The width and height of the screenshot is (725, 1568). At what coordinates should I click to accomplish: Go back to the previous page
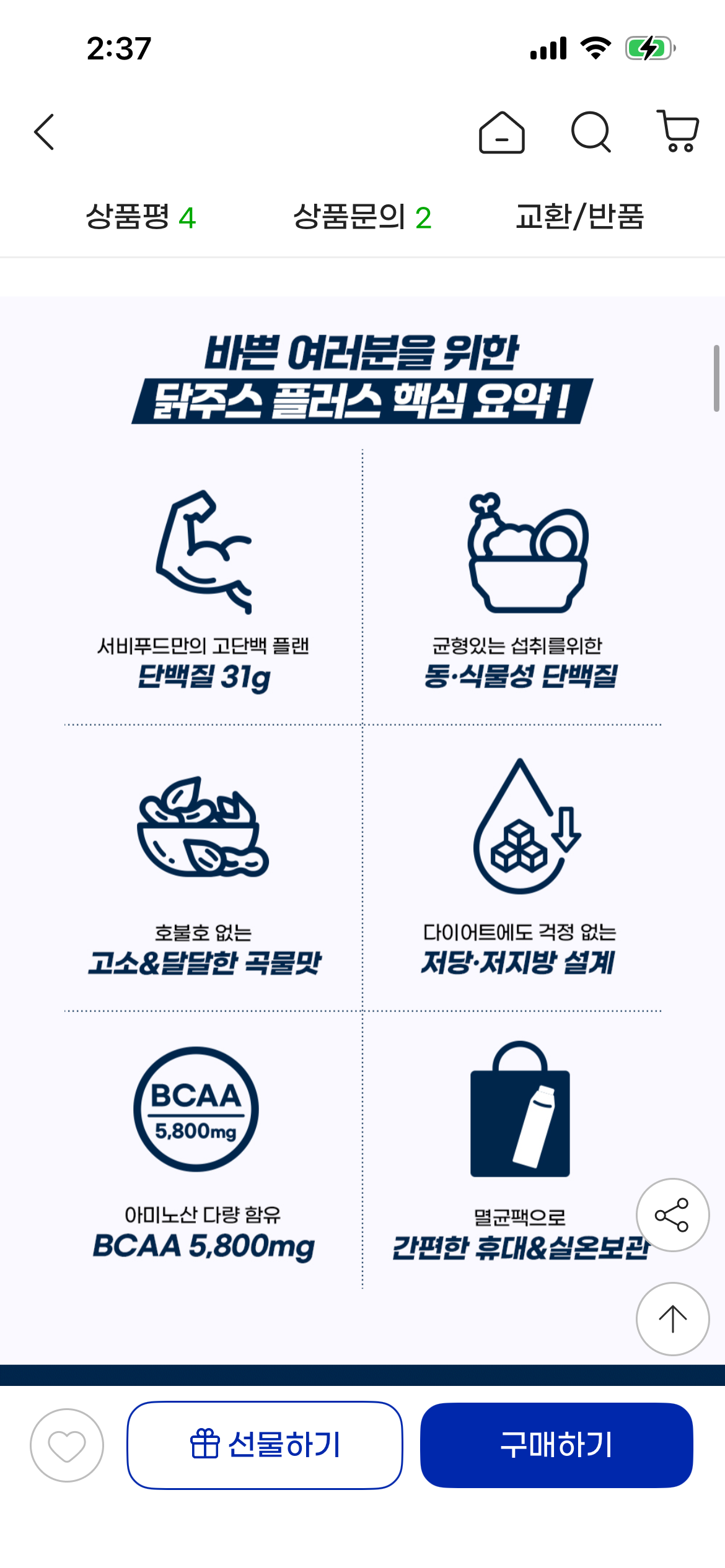pyautogui.click(x=45, y=132)
